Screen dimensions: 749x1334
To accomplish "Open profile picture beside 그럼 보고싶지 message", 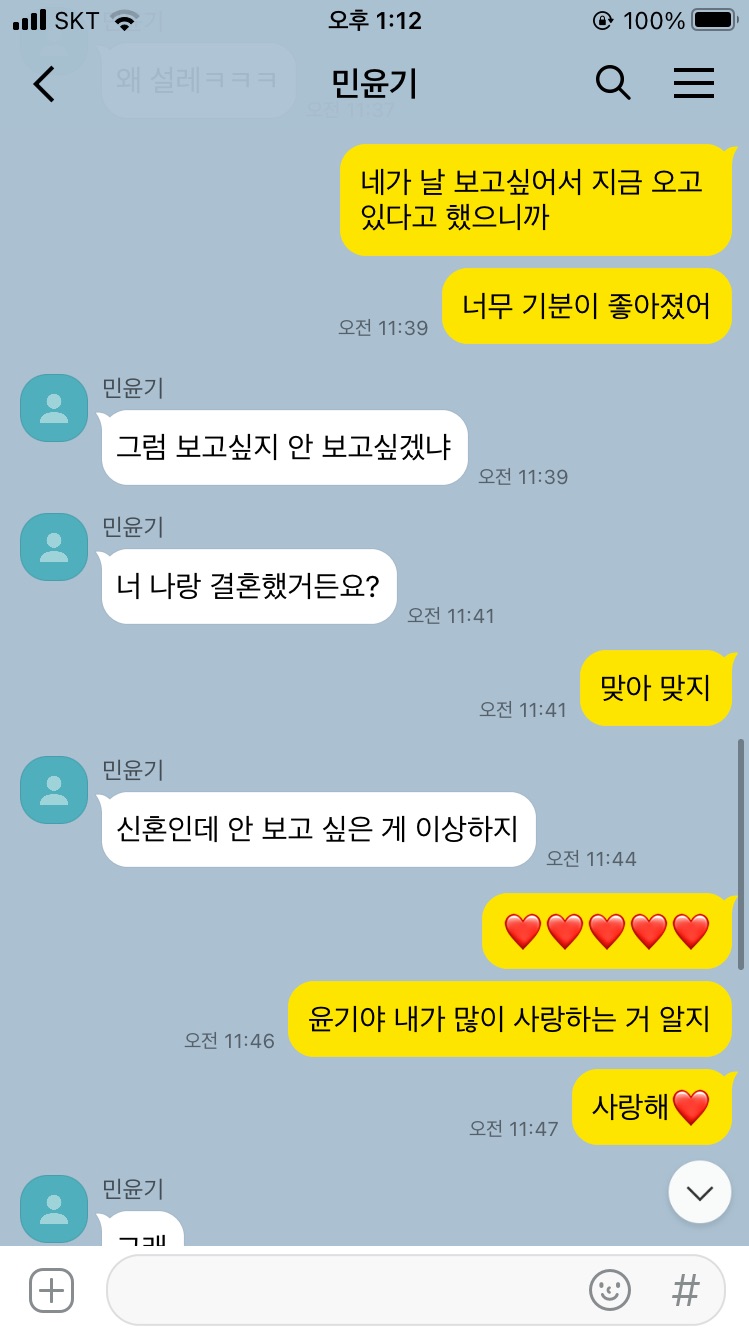I will tap(54, 408).
